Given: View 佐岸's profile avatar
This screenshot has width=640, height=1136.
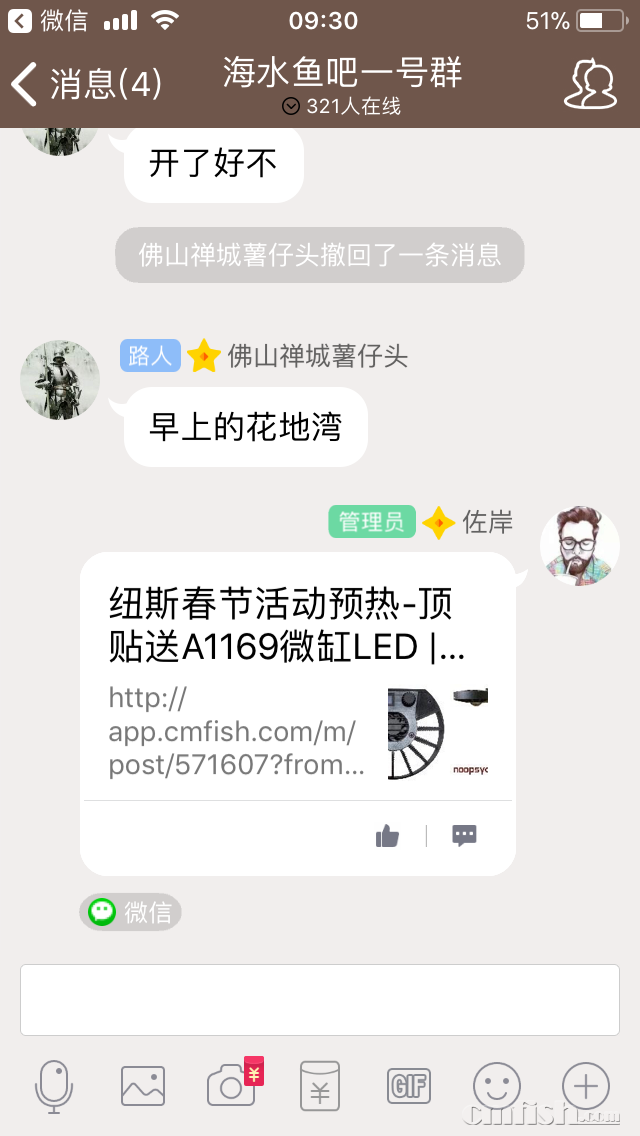Looking at the screenshot, I should click(x=580, y=546).
